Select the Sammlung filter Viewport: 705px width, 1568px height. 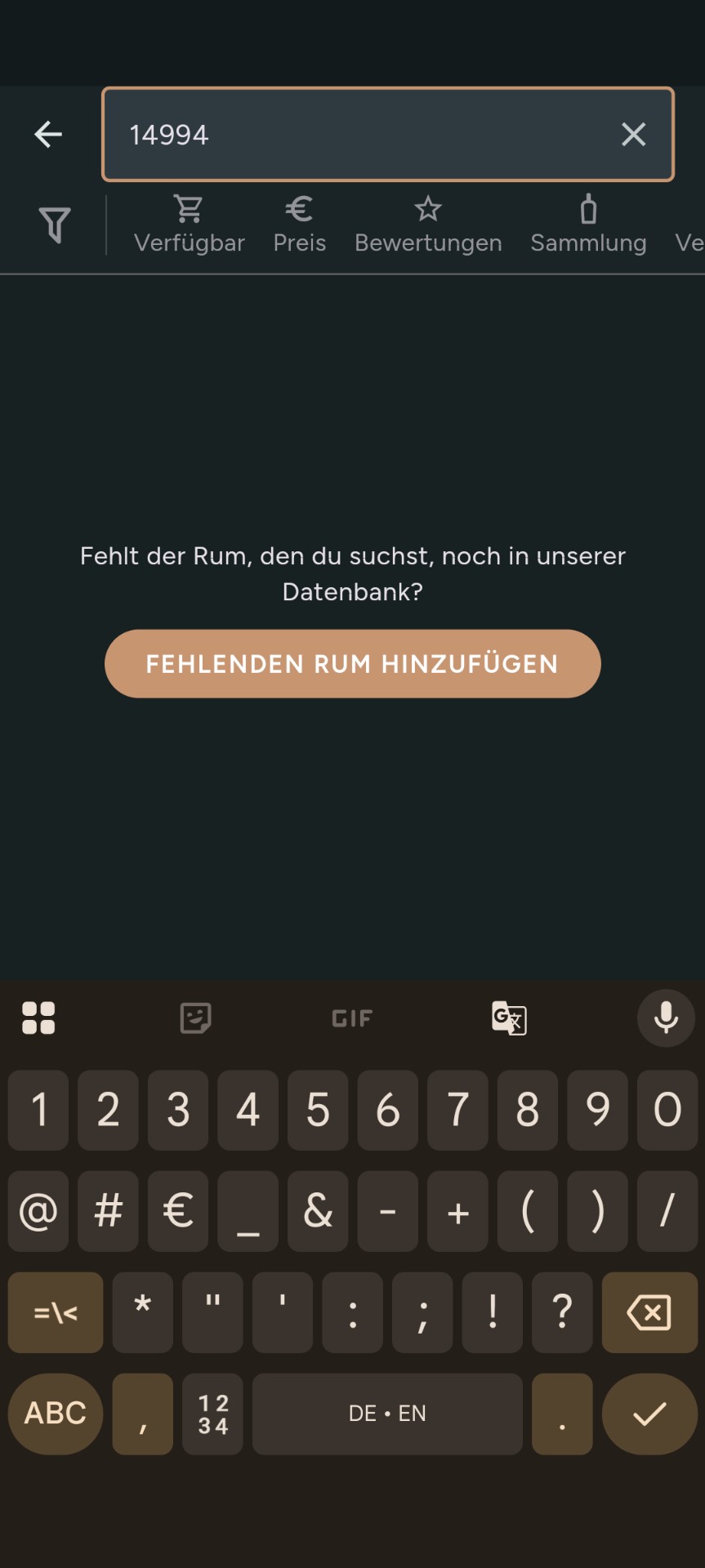(588, 225)
